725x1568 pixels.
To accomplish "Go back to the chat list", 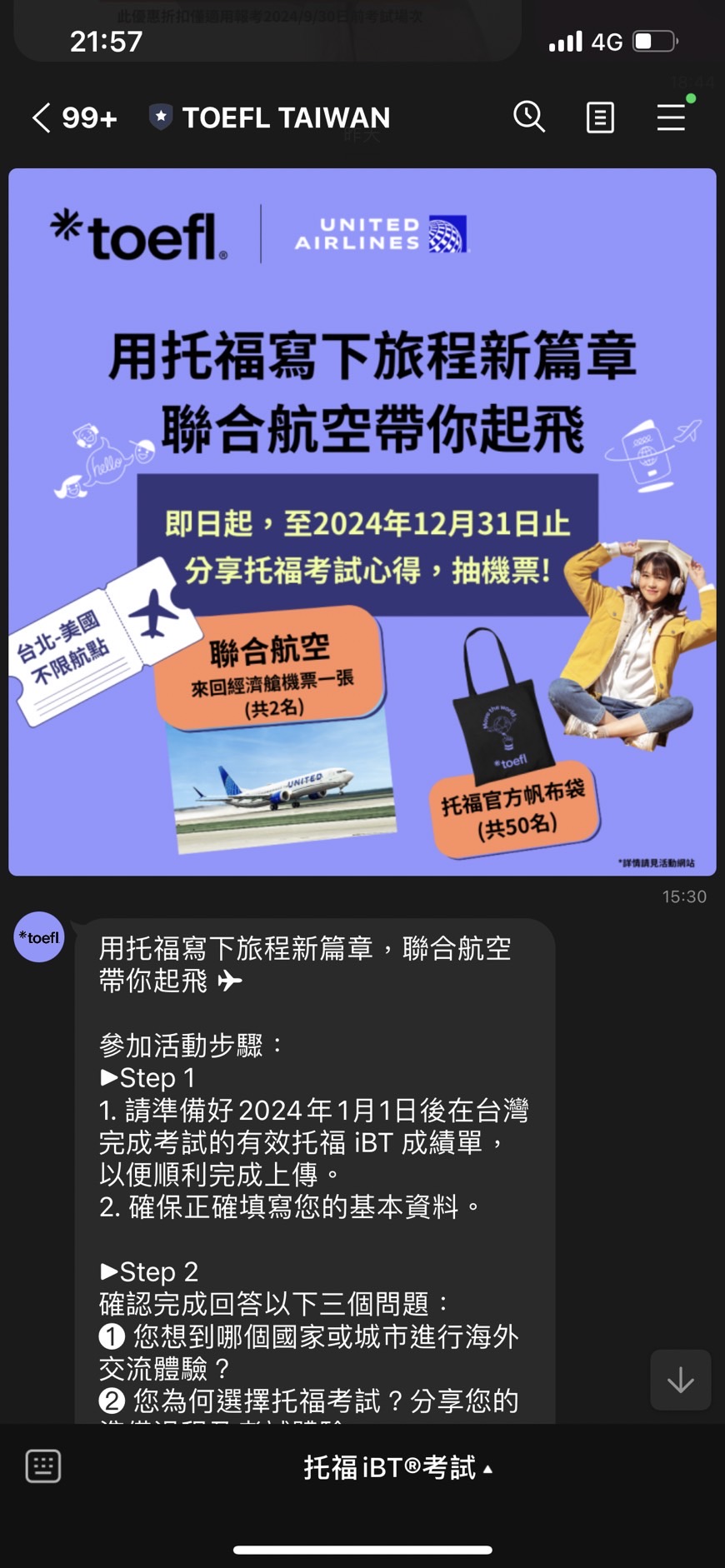I will (42, 117).
